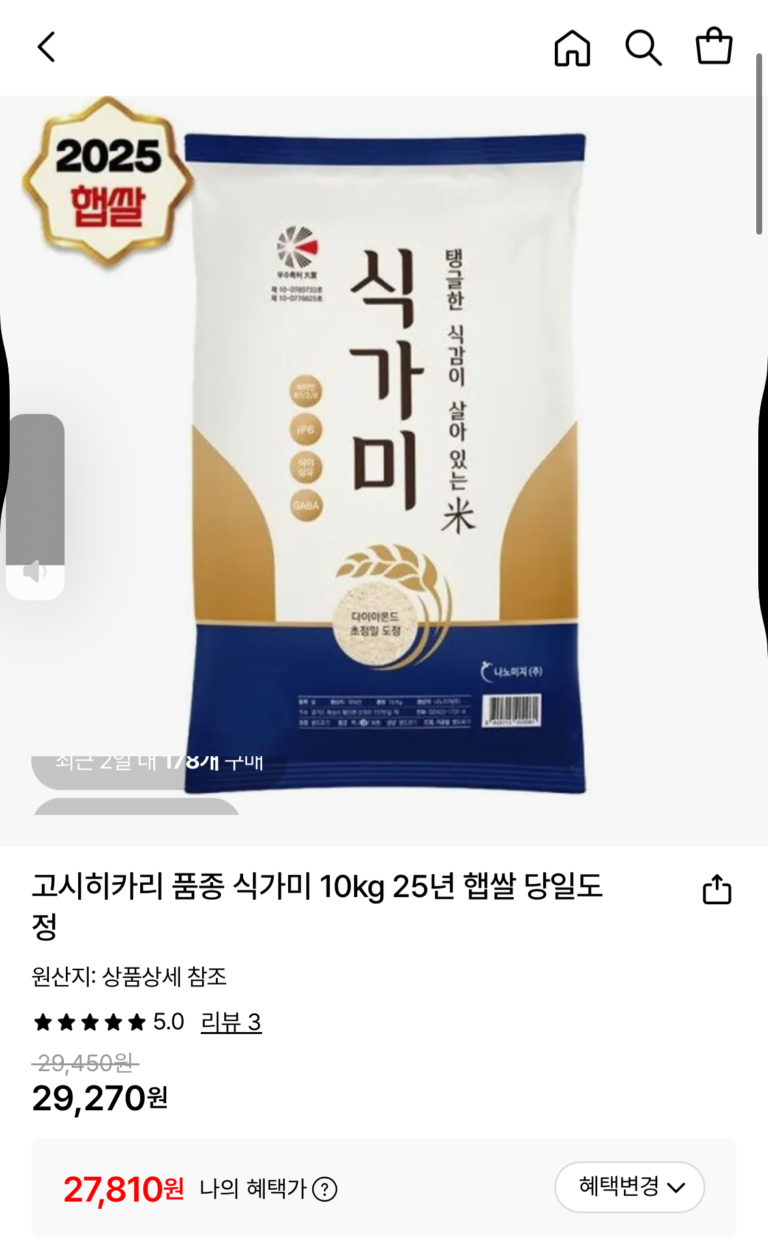Open the 식가미 rice product image

pos(385,460)
